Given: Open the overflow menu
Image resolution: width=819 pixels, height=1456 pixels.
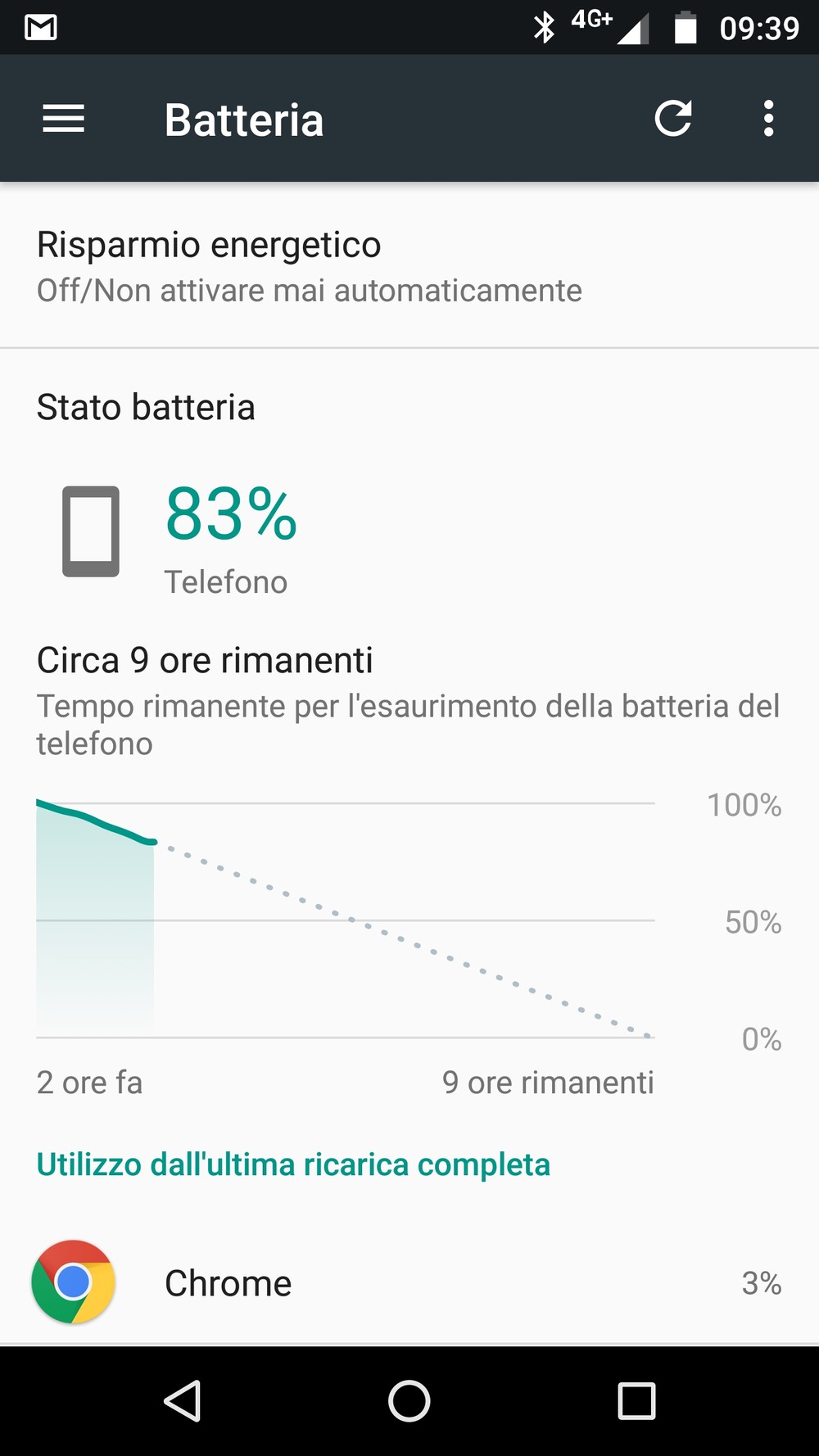Looking at the screenshot, I should 767,119.
